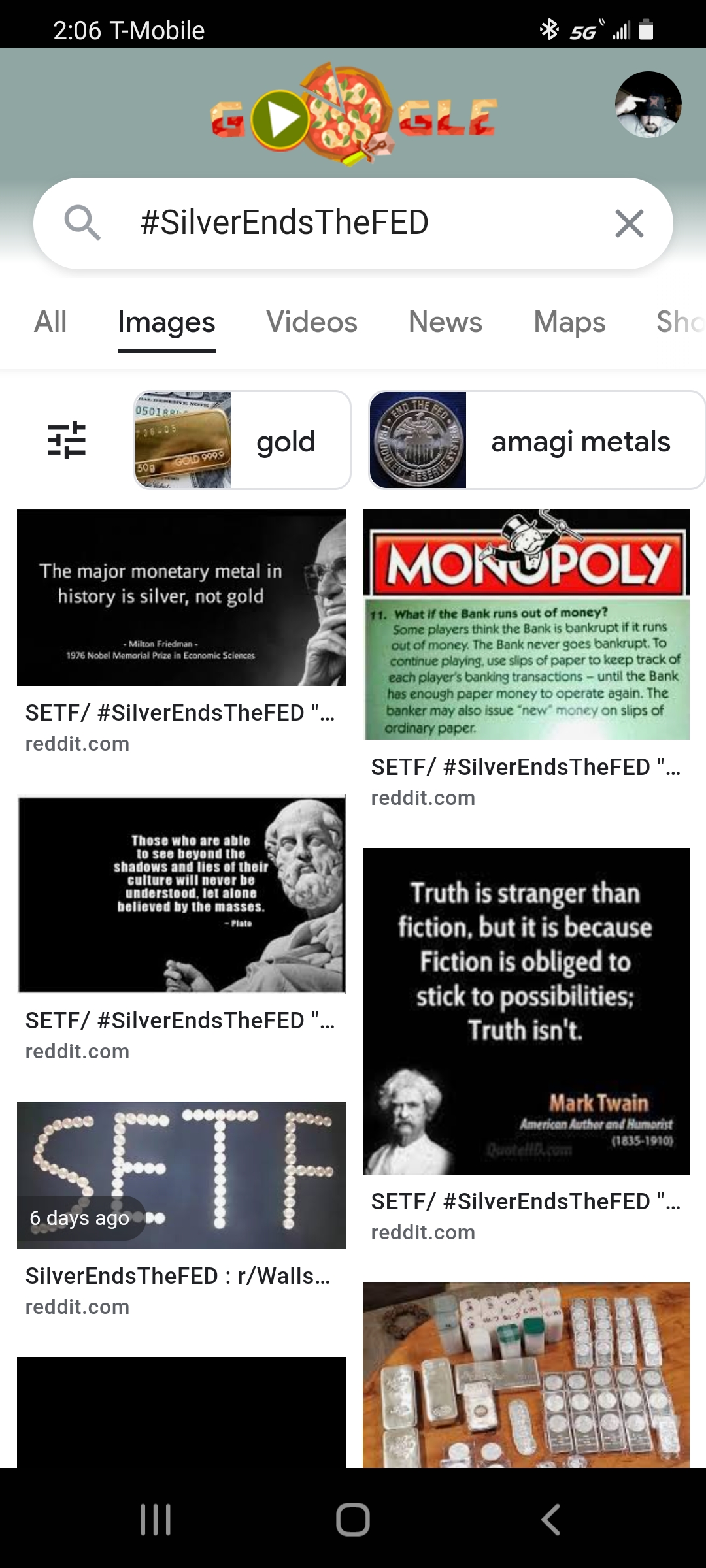Select the gold suggestion chip

[x=243, y=440]
